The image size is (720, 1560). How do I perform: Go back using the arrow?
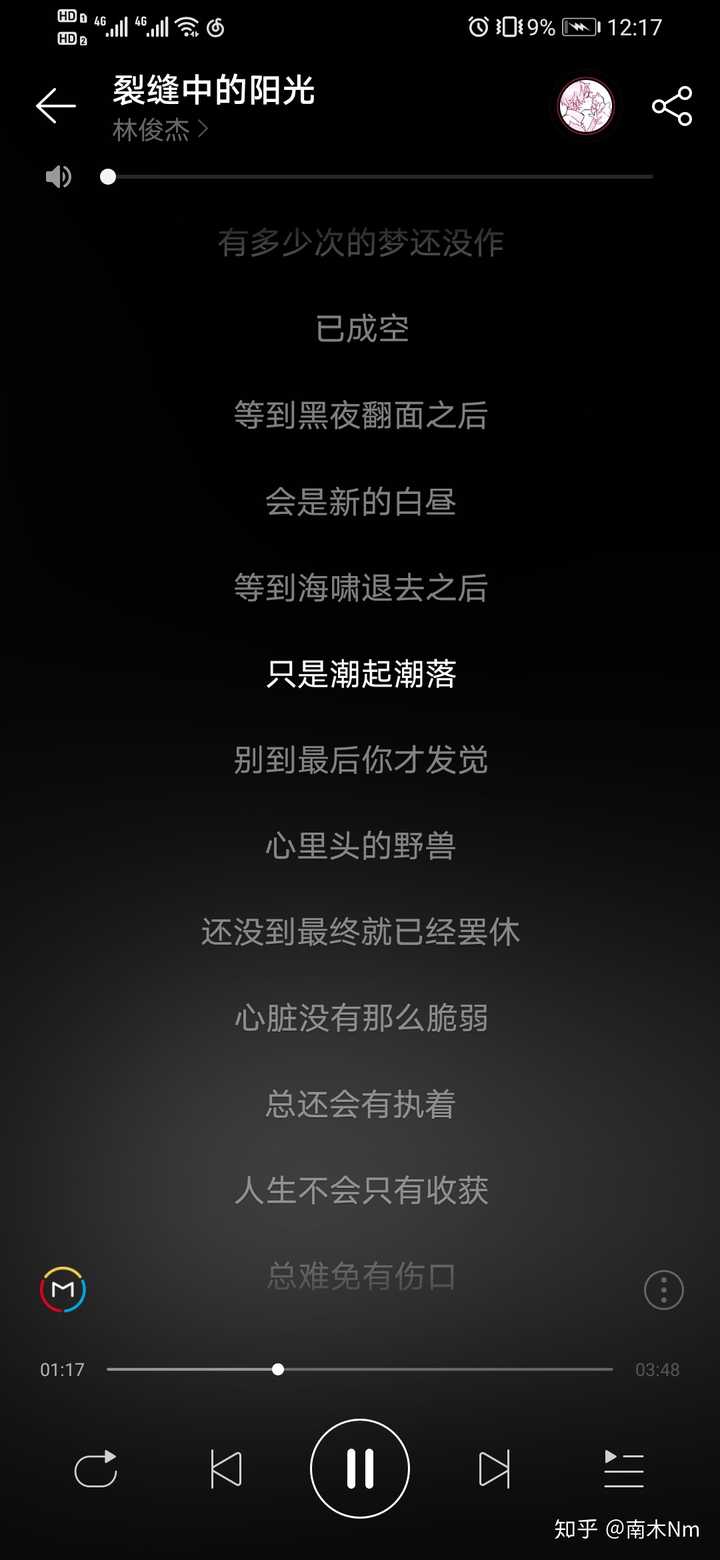[x=55, y=106]
